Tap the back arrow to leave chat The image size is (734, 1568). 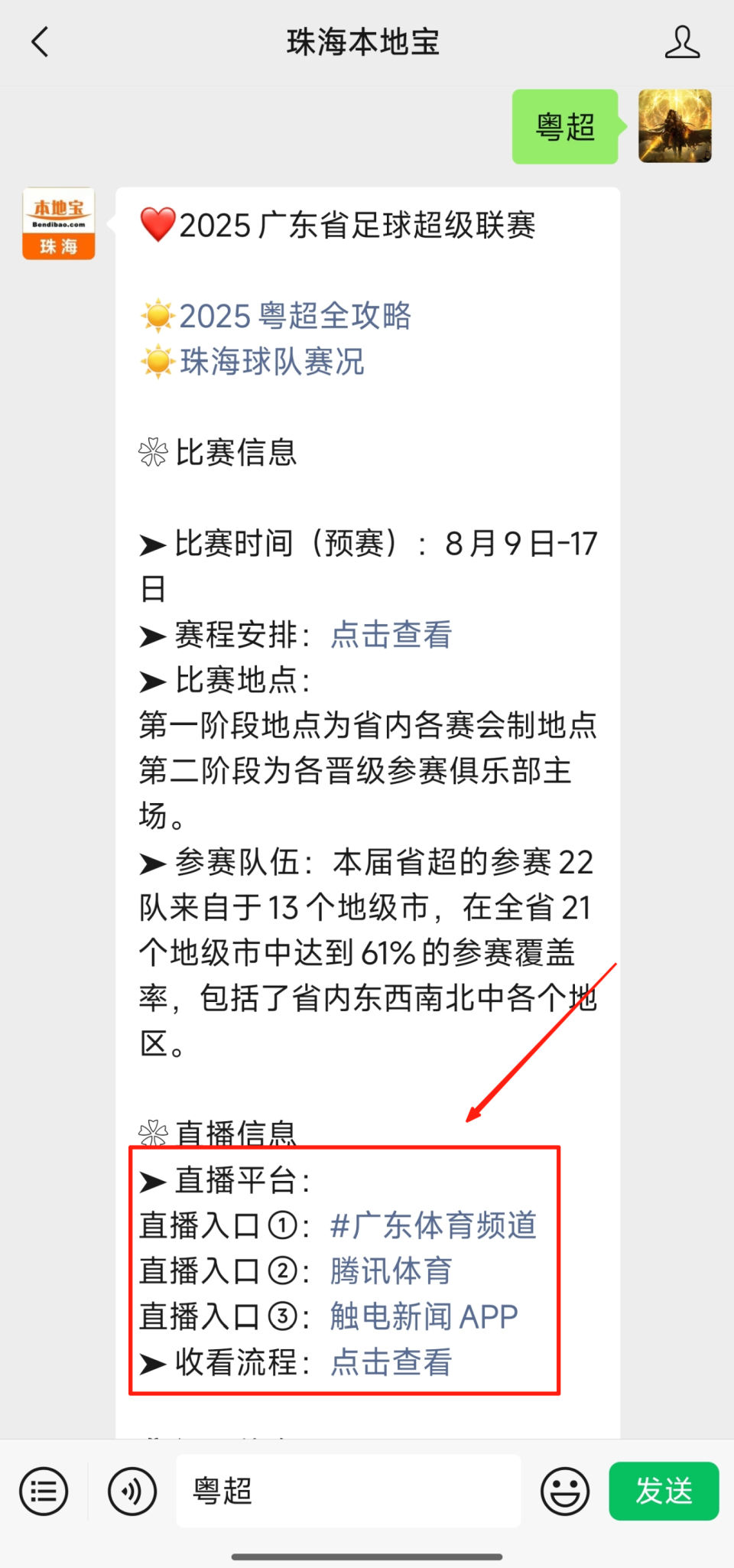pos(41,43)
